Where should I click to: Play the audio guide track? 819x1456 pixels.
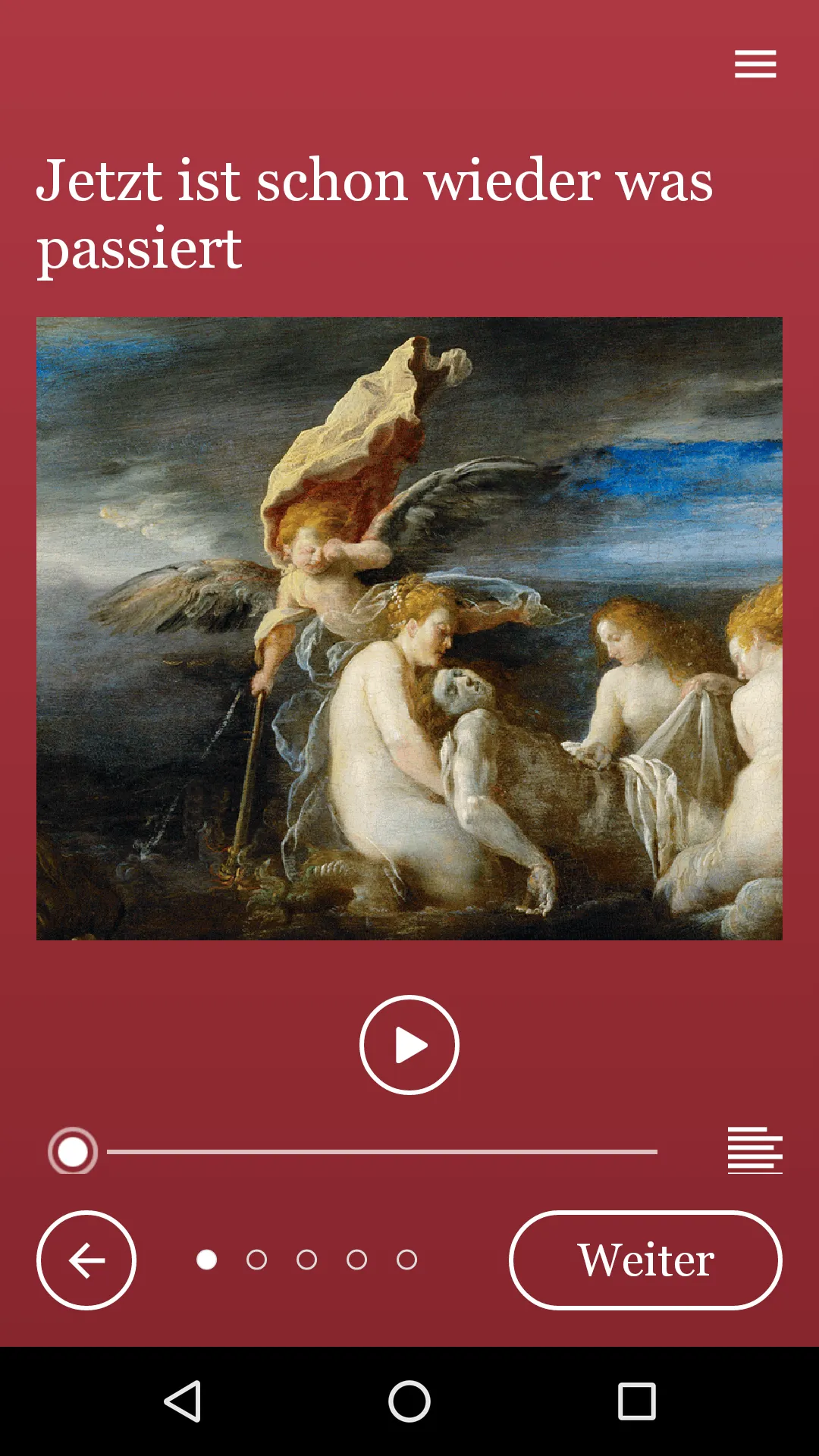(409, 1045)
